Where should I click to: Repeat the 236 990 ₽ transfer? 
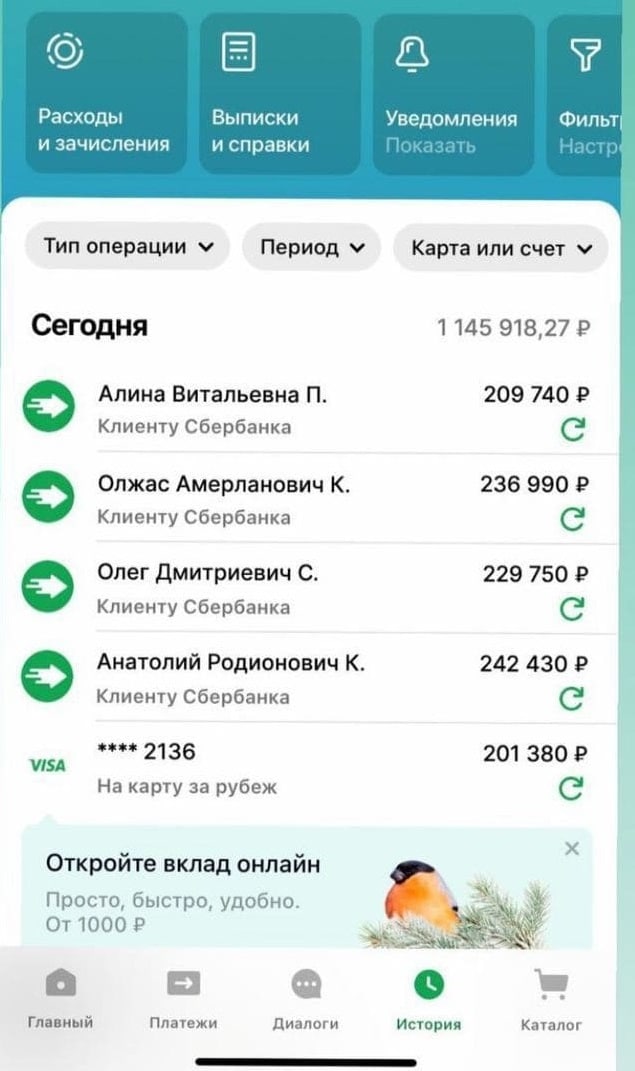point(572,519)
